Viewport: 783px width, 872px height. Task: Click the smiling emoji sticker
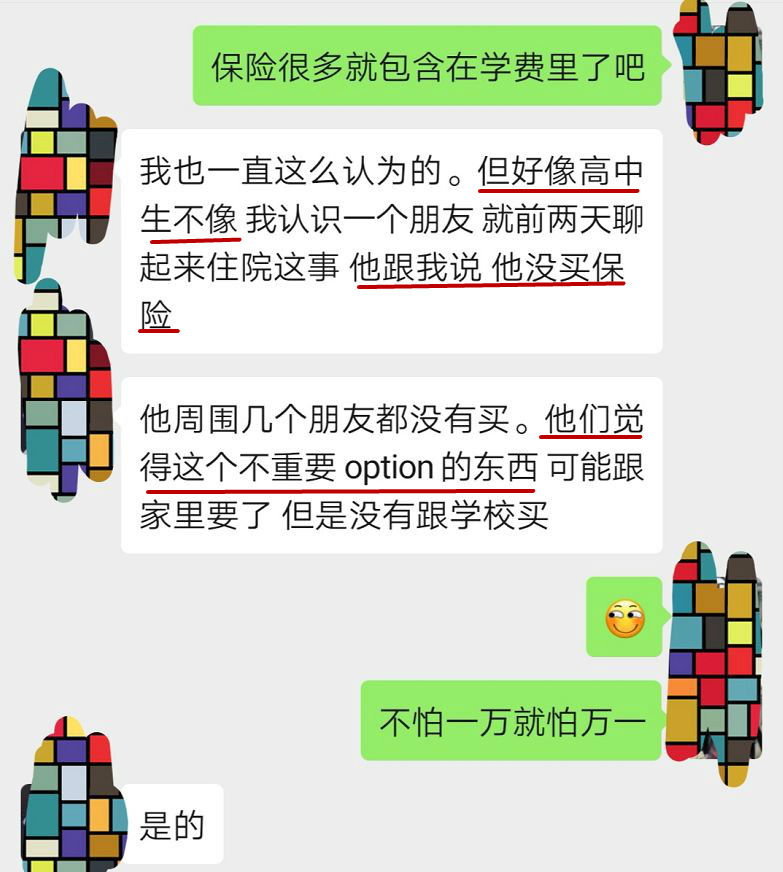tap(625, 620)
